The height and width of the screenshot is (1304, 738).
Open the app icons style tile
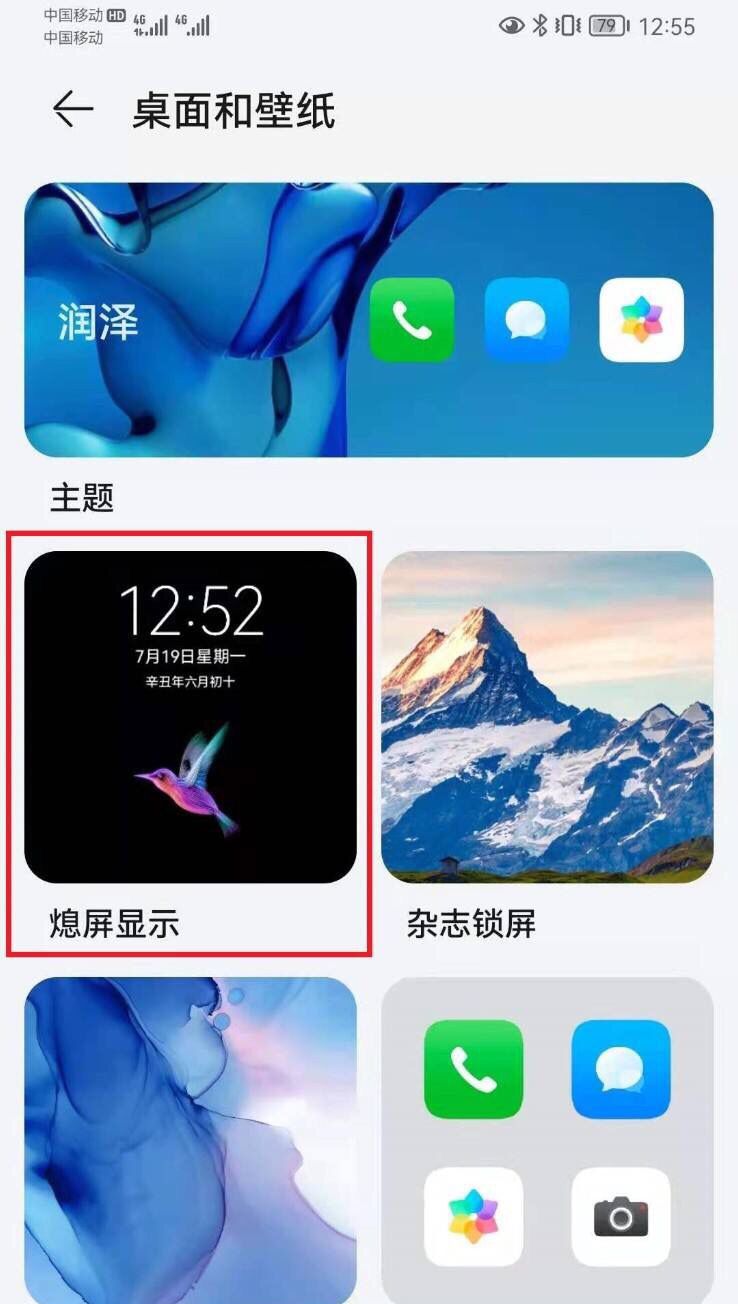click(x=547, y=1140)
